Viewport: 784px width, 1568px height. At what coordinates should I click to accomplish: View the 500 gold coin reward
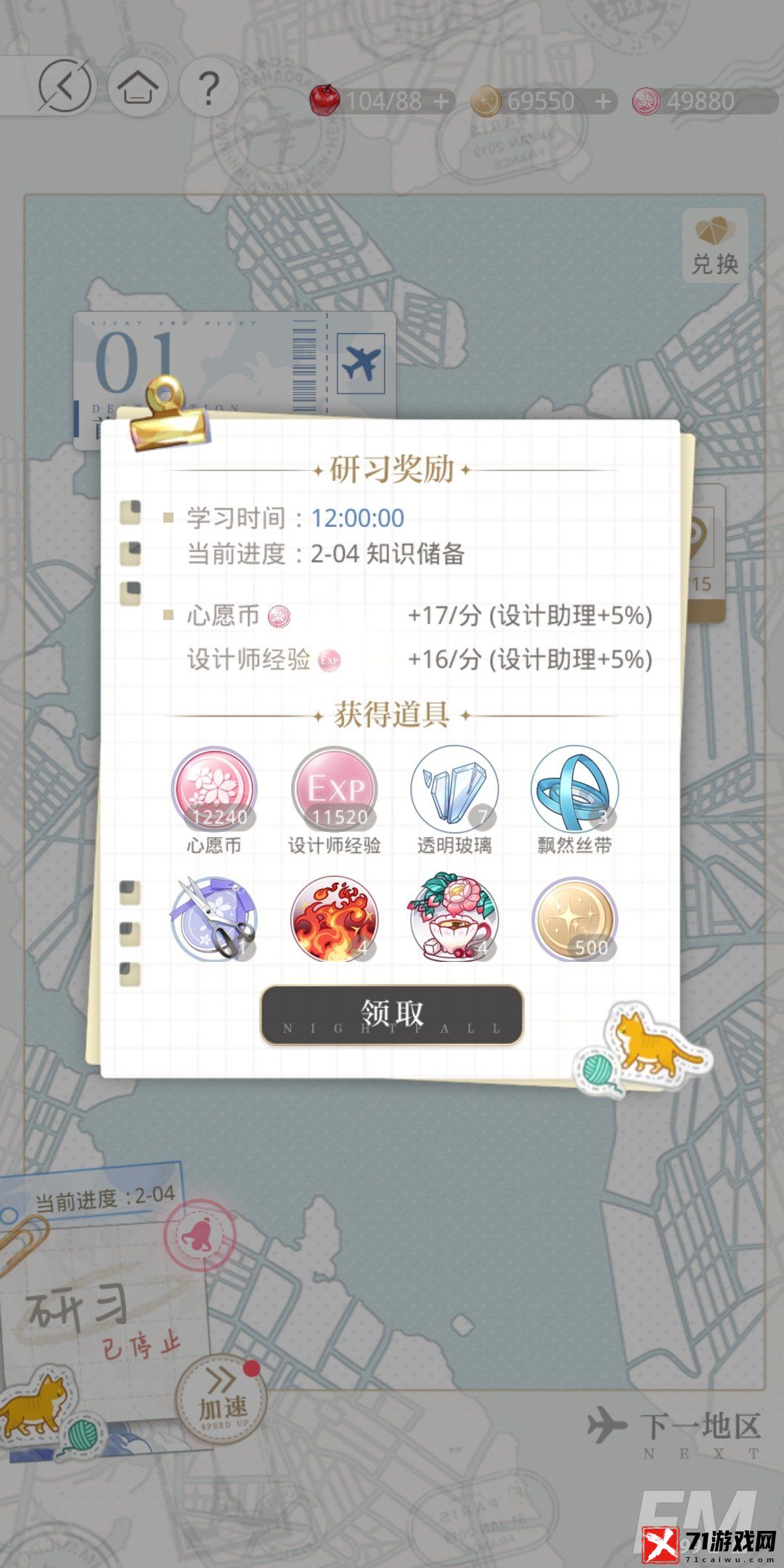point(574,918)
